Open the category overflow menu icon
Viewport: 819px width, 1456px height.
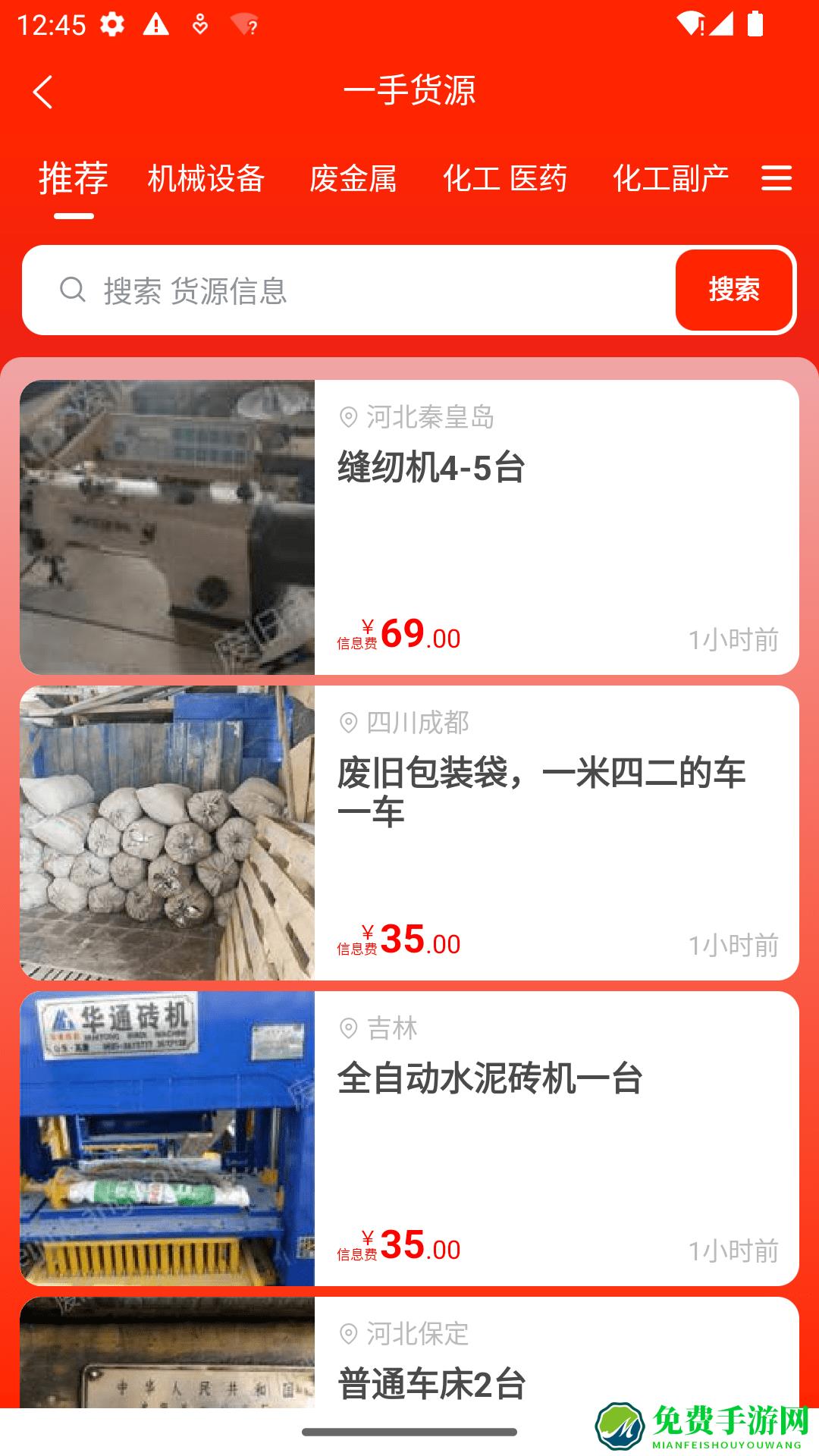[777, 180]
